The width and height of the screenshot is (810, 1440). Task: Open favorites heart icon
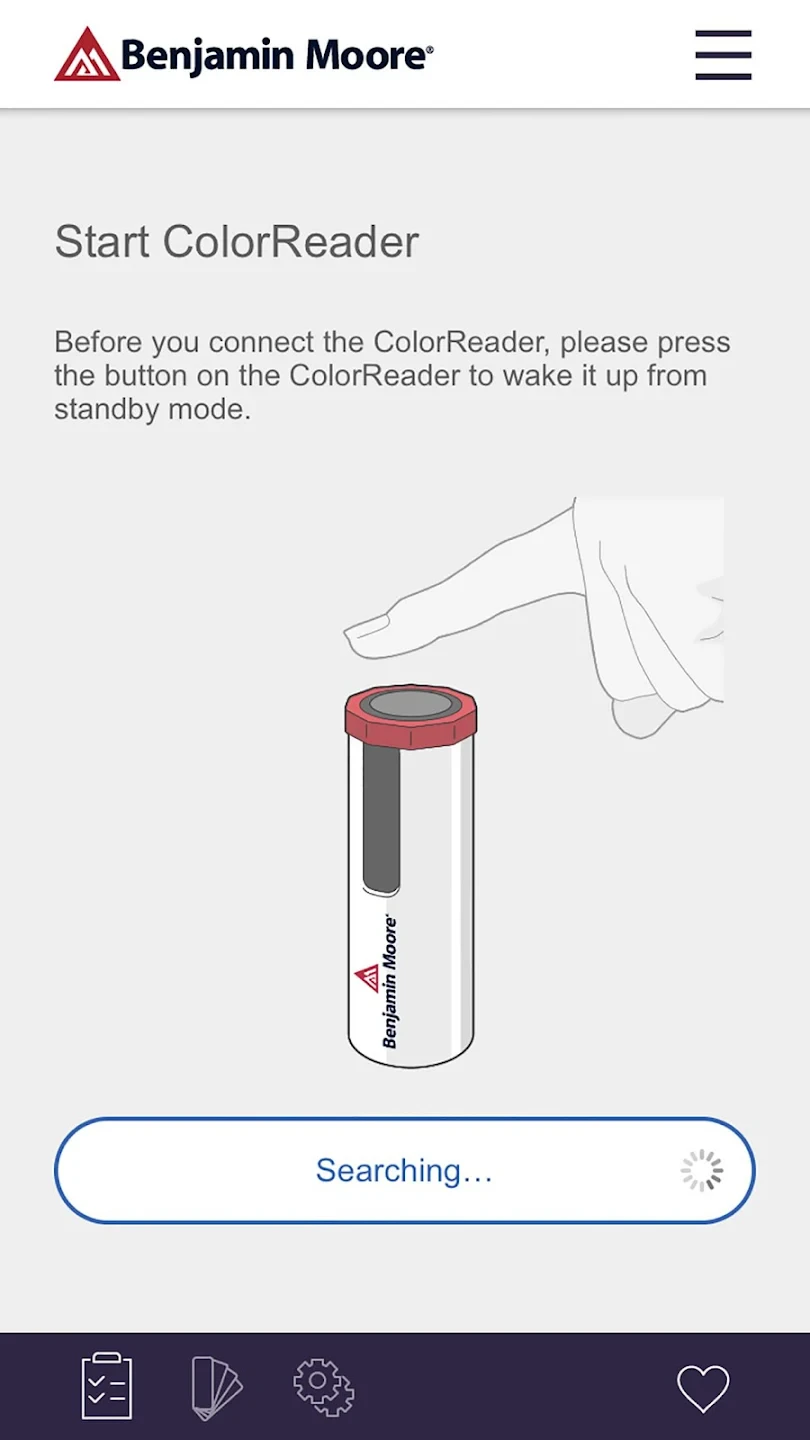pos(703,1388)
